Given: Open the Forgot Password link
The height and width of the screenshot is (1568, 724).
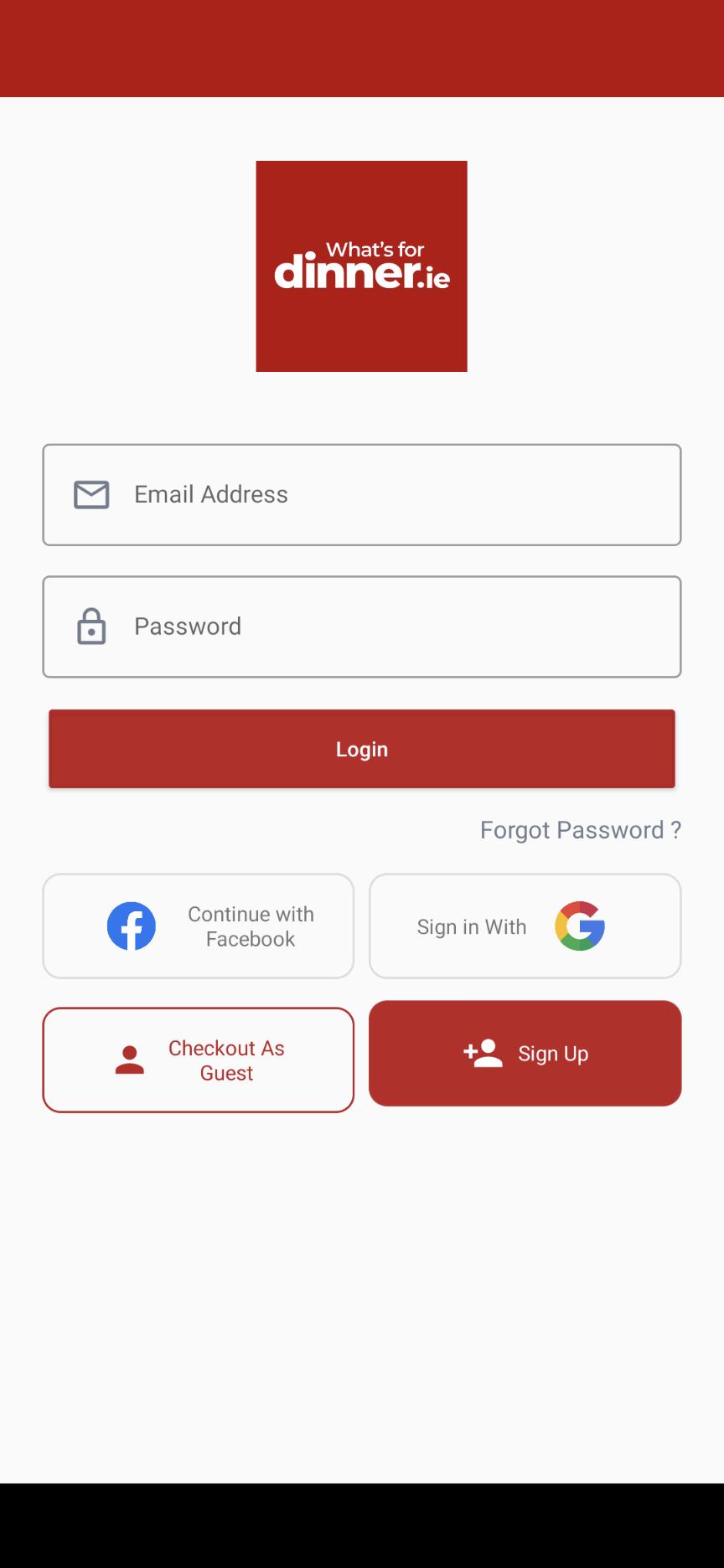Looking at the screenshot, I should coord(580,830).
